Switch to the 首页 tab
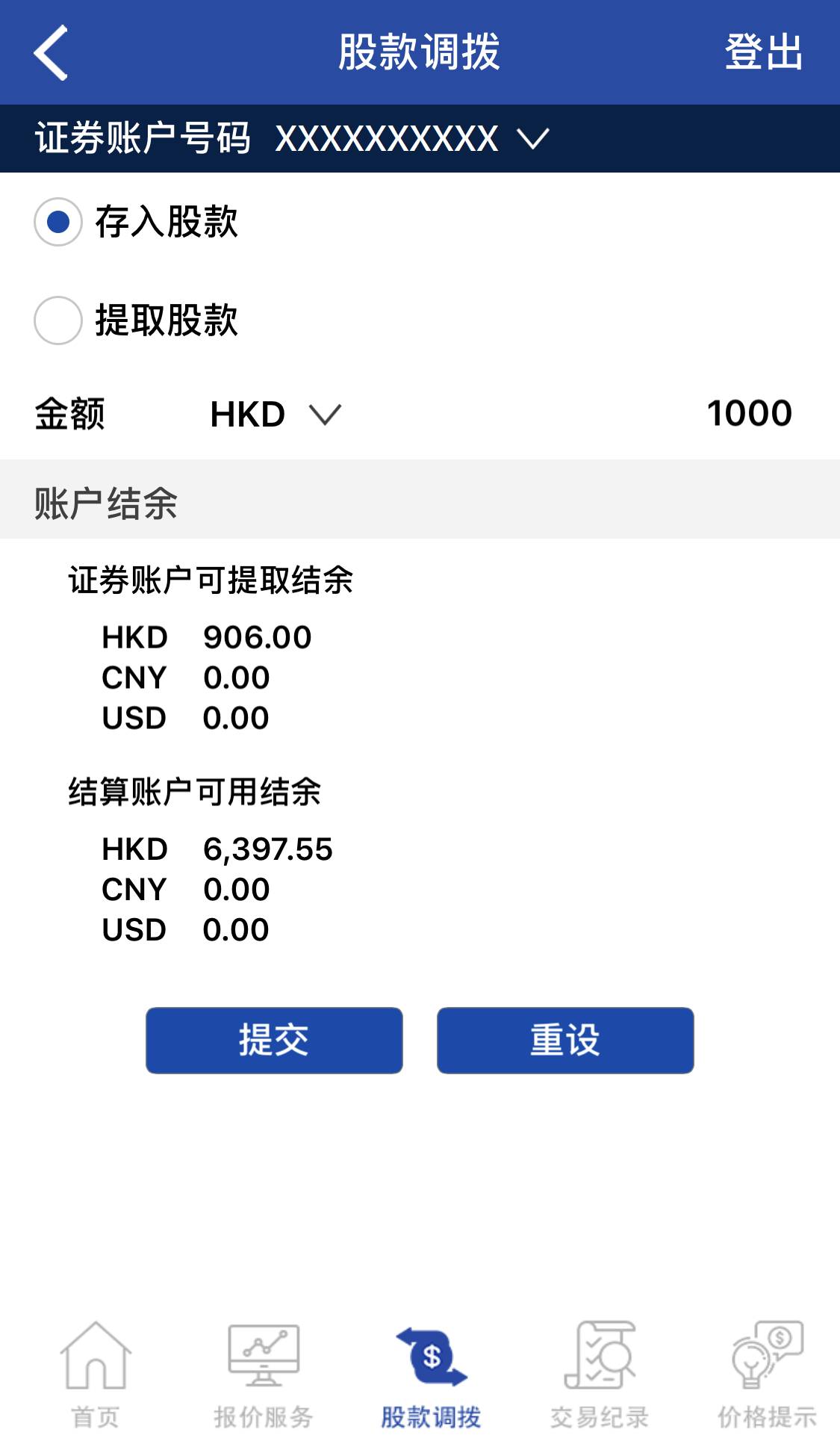The height and width of the screenshot is (1447, 840). click(x=95, y=1375)
